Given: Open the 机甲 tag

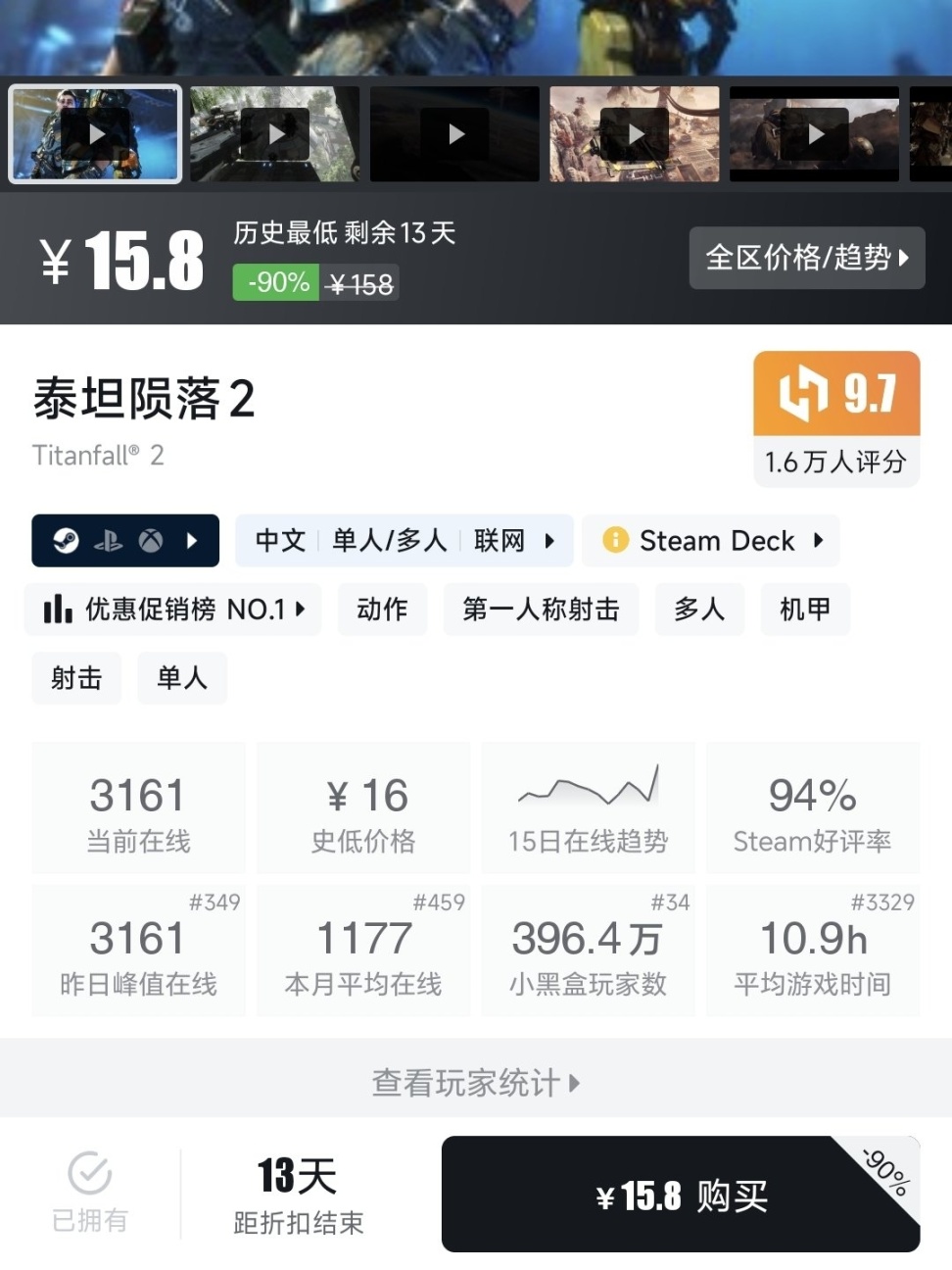Looking at the screenshot, I should [805, 610].
